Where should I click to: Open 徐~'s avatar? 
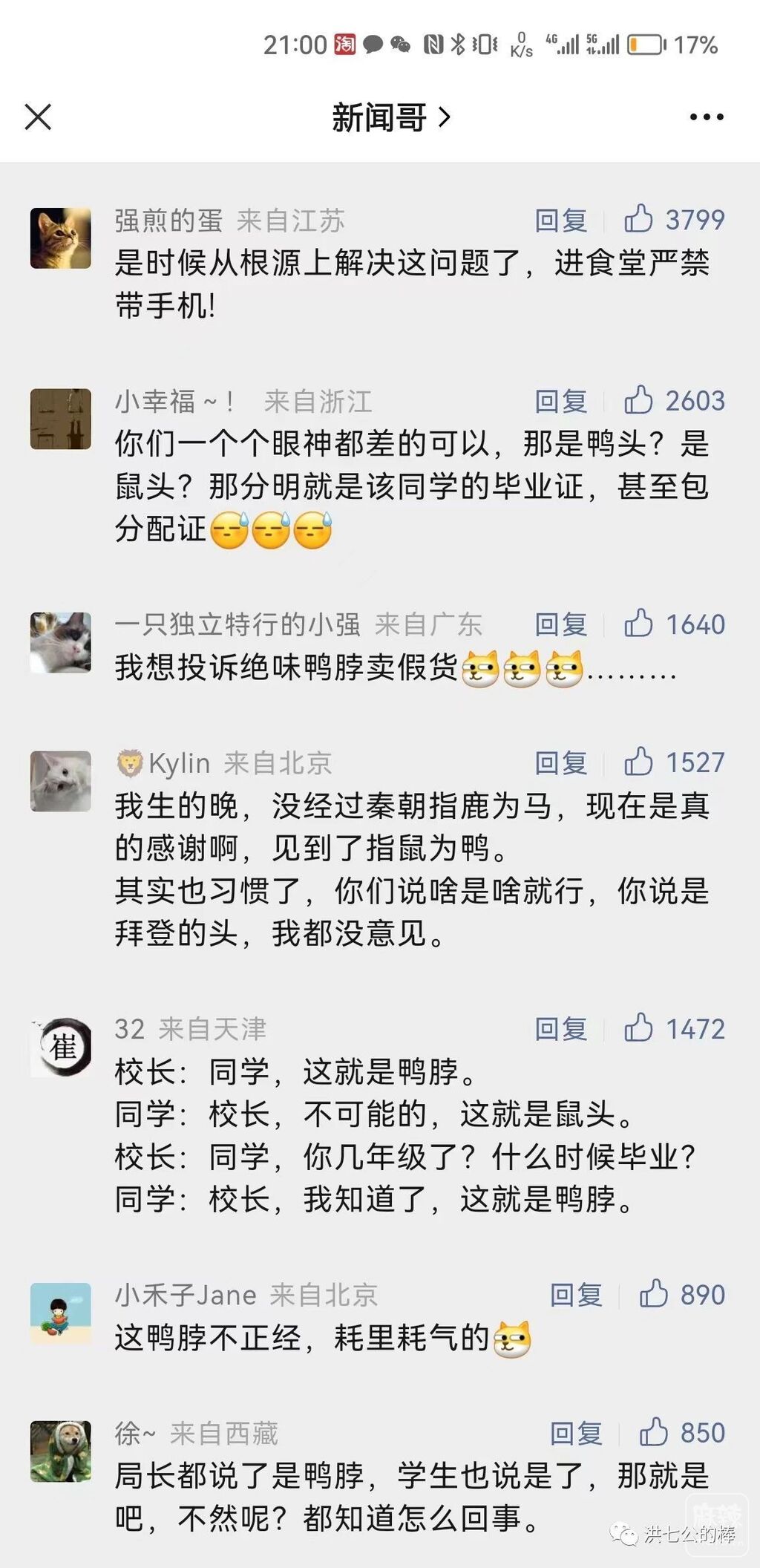pyautogui.click(x=61, y=1451)
